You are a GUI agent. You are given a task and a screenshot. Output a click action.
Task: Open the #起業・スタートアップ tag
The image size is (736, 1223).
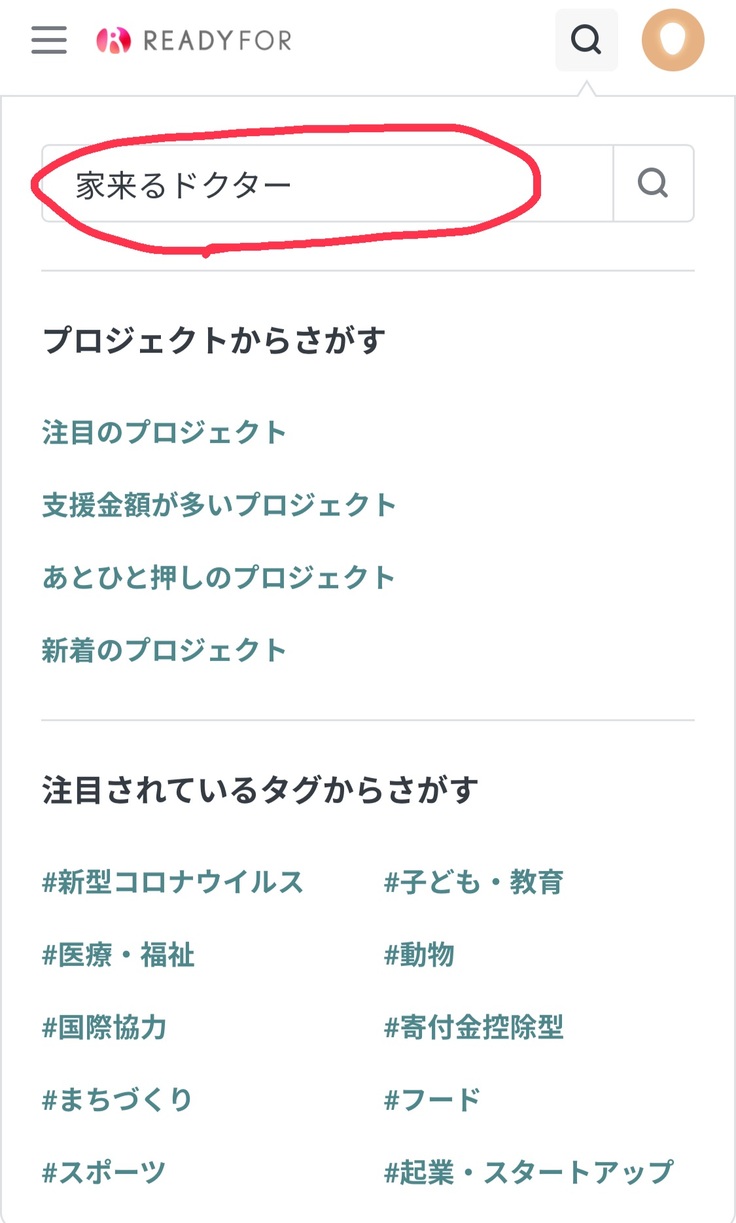tap(529, 1172)
